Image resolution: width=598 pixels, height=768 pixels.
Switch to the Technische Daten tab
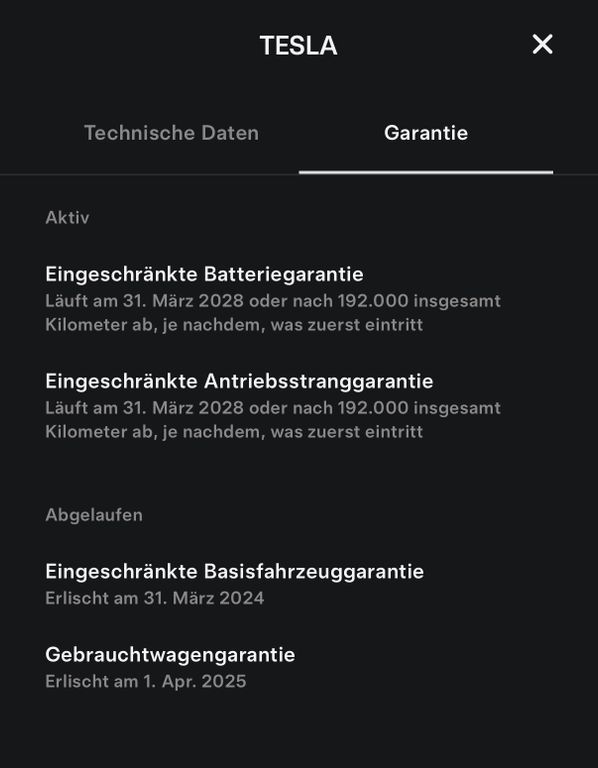pyautogui.click(x=171, y=133)
